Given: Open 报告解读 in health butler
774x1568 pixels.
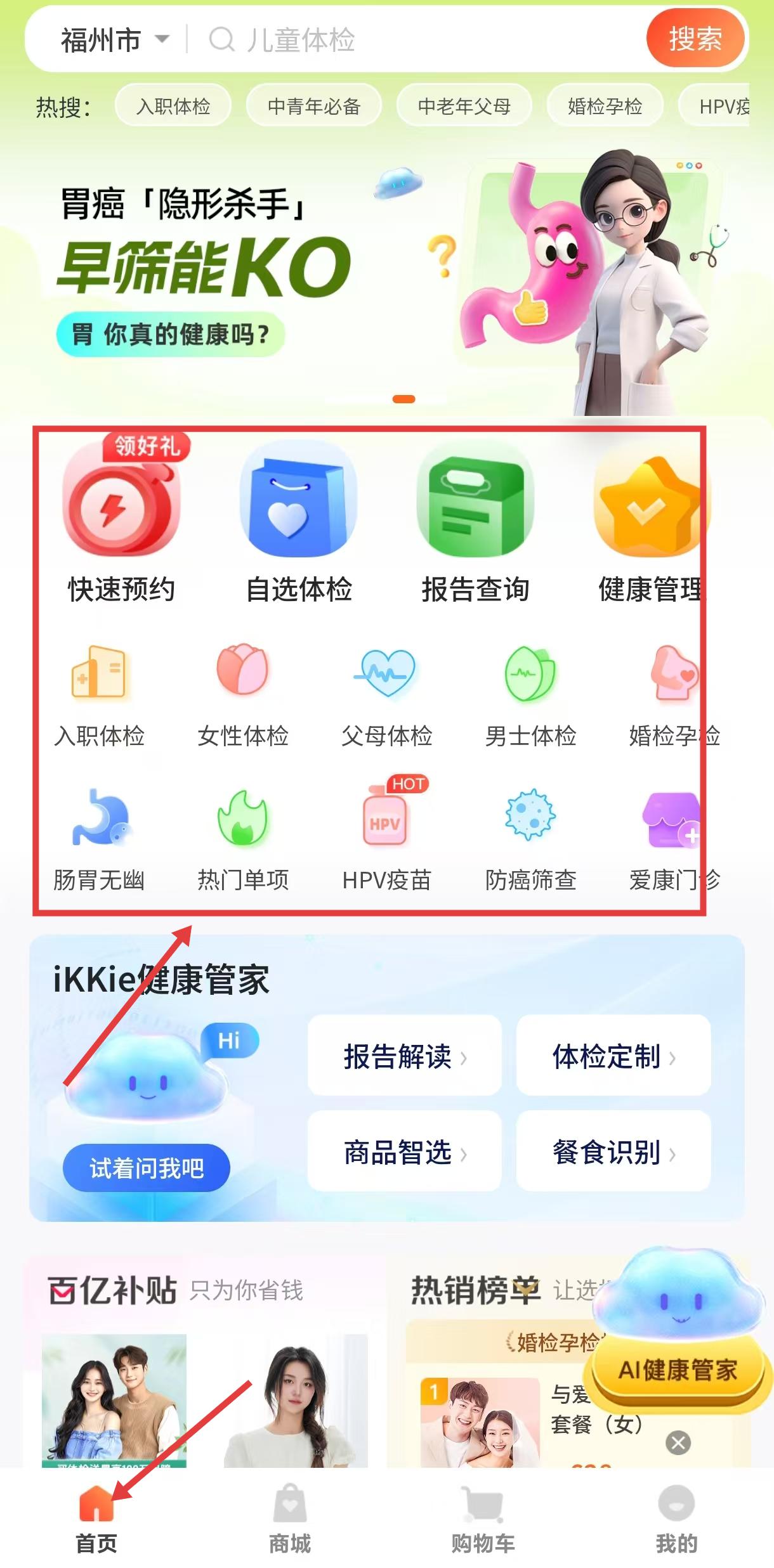Looking at the screenshot, I should pyautogui.click(x=404, y=1056).
